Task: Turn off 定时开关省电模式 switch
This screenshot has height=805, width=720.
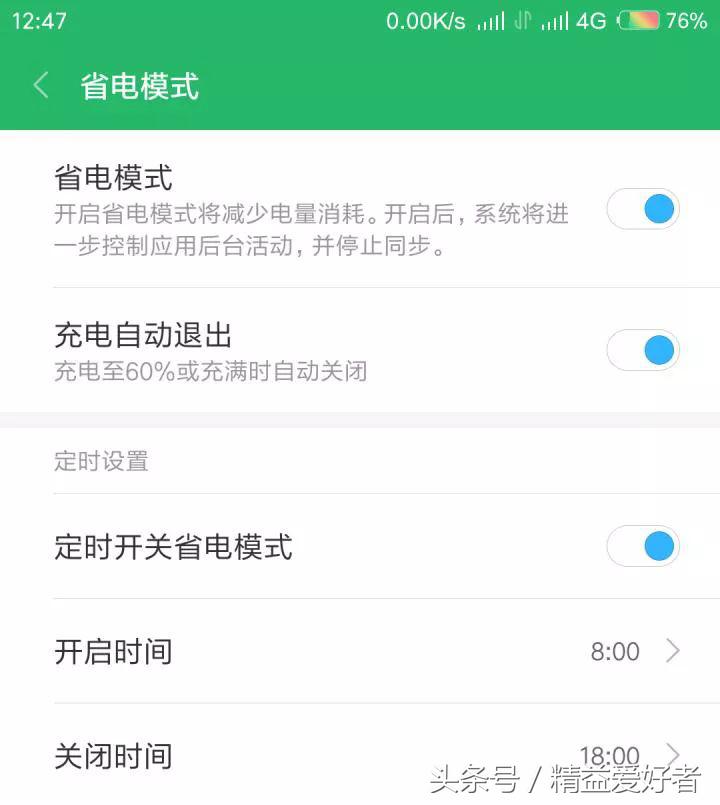Action: click(643, 546)
